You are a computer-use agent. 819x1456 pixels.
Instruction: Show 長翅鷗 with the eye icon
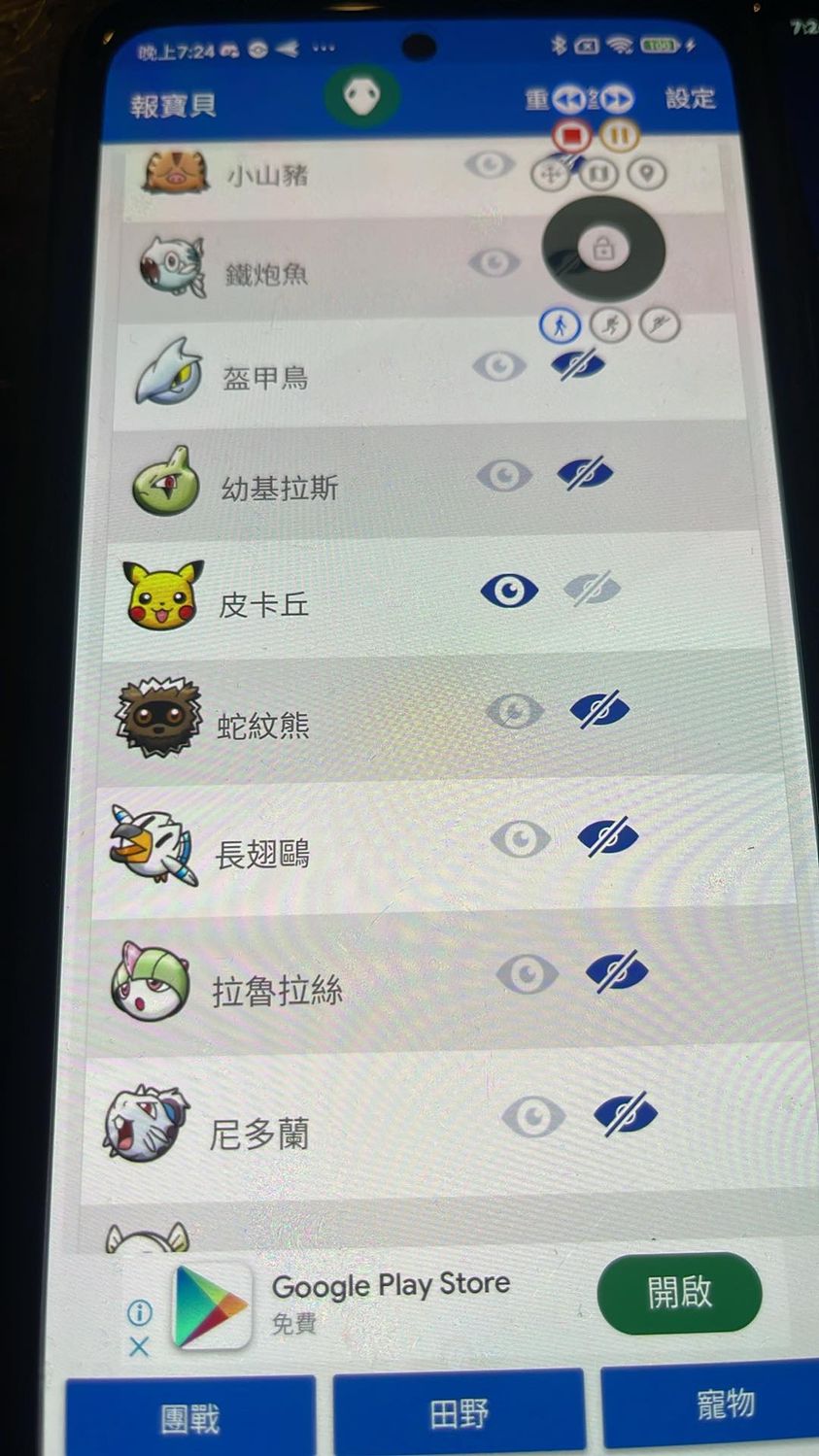click(520, 838)
